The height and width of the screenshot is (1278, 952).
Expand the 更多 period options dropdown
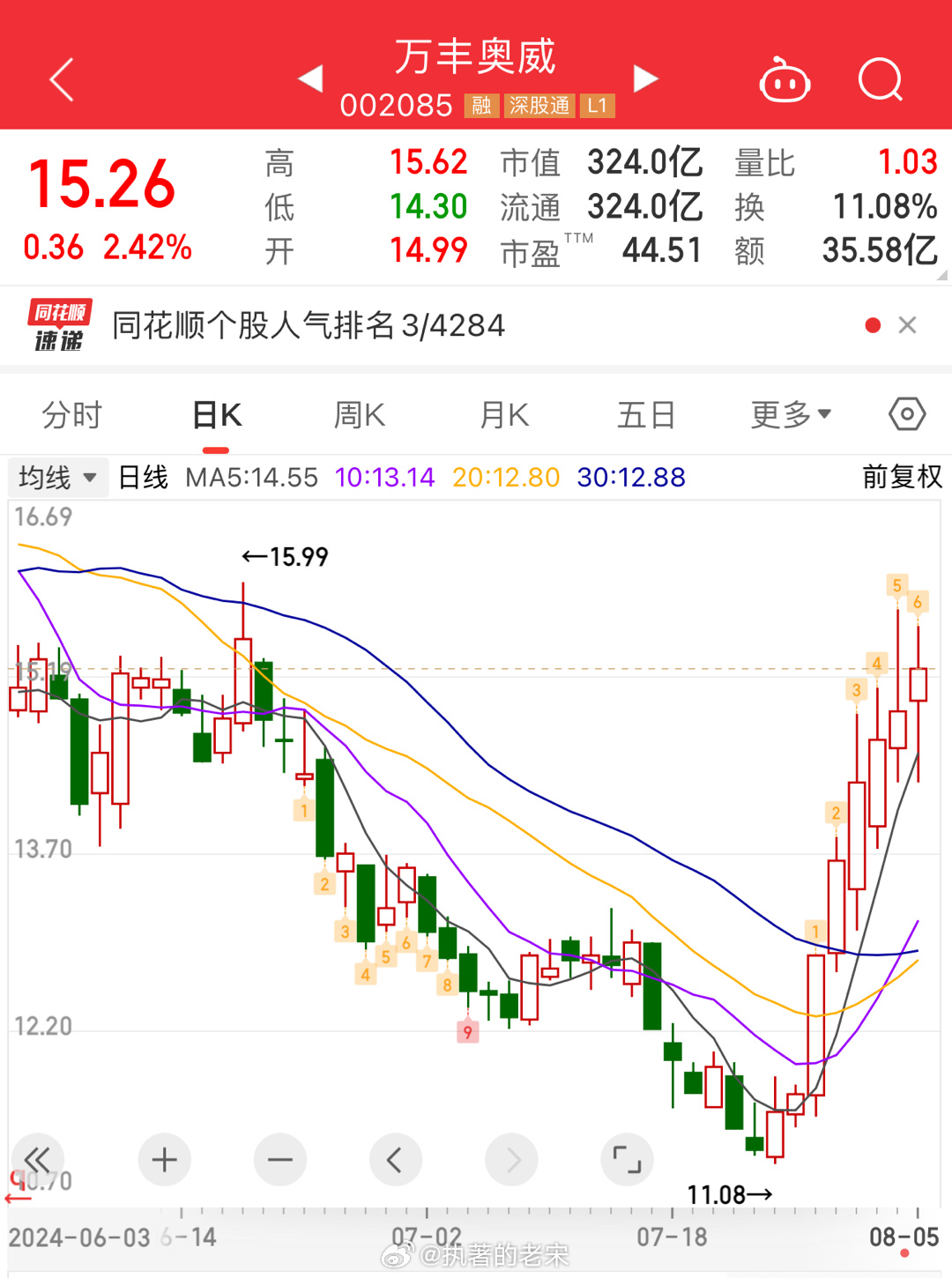click(789, 413)
